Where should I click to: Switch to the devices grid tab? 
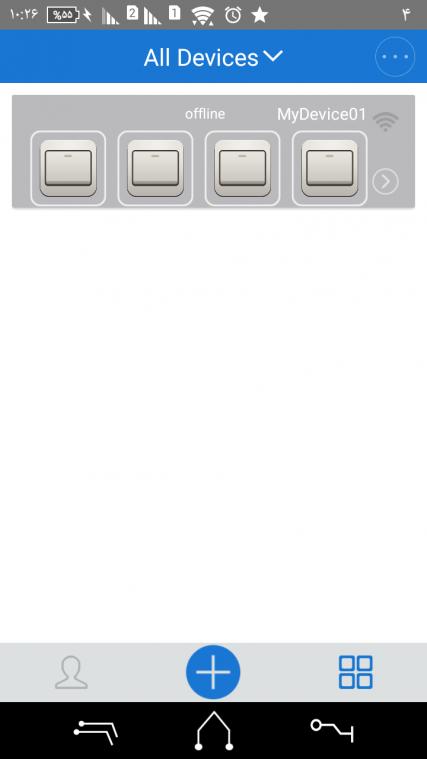click(356, 672)
